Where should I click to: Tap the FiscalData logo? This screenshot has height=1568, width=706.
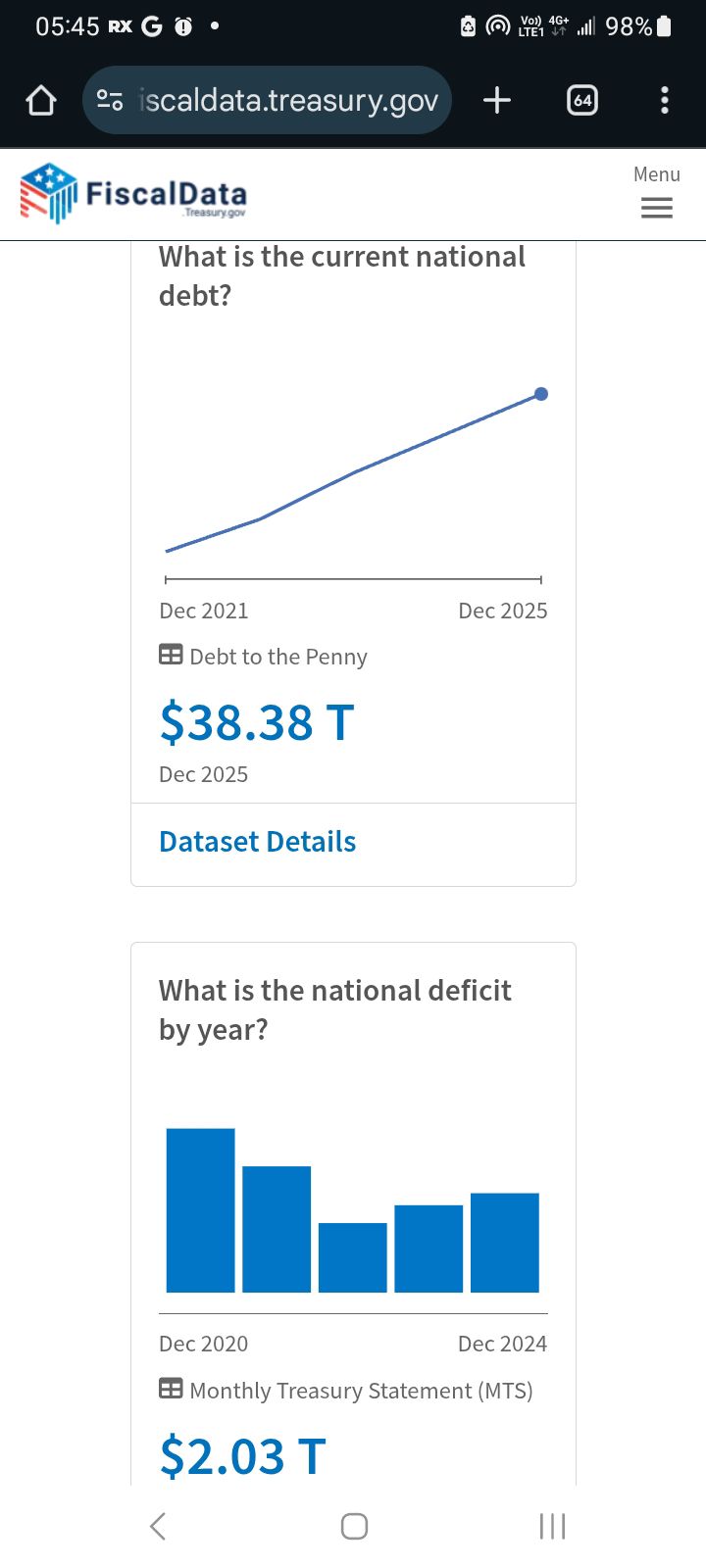pyautogui.click(x=133, y=193)
